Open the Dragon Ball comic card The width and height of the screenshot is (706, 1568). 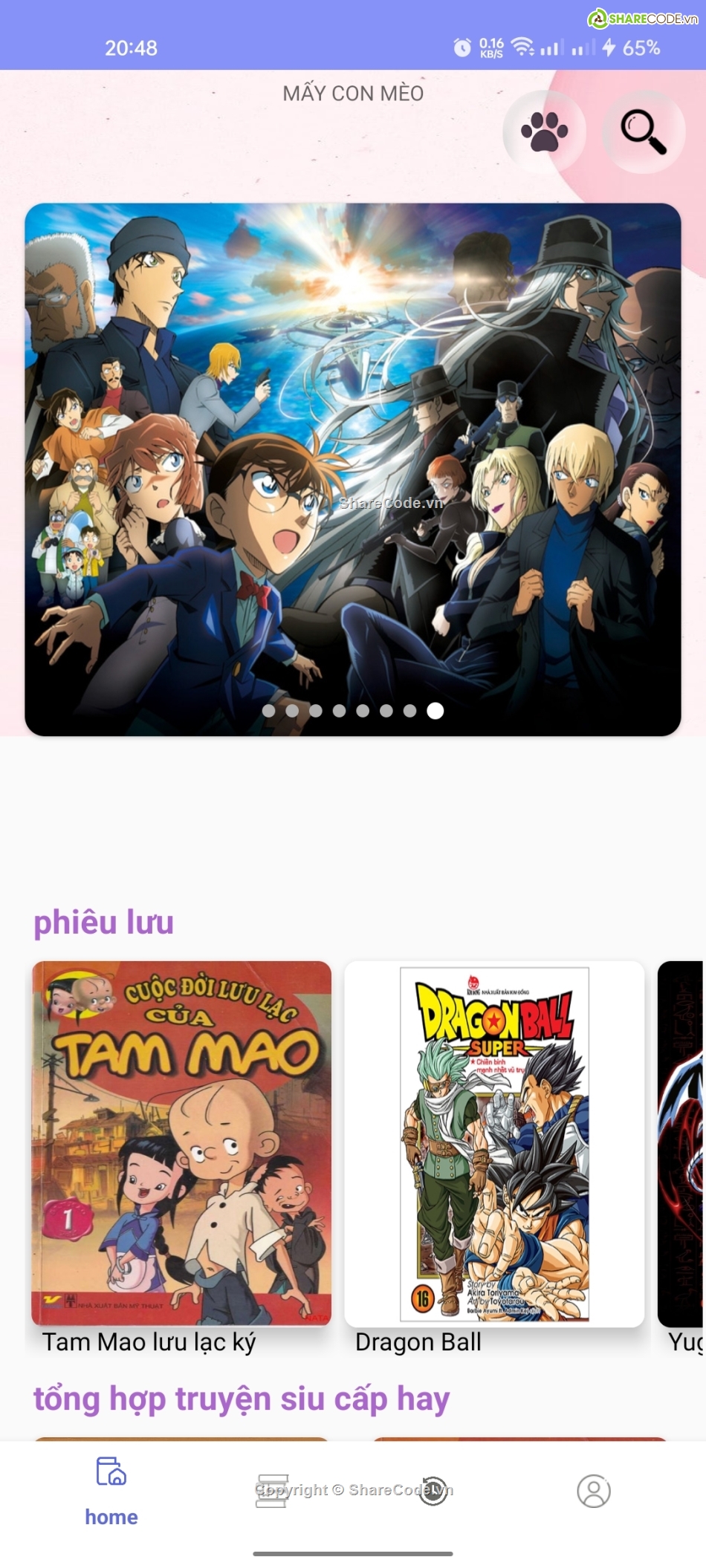494,1144
